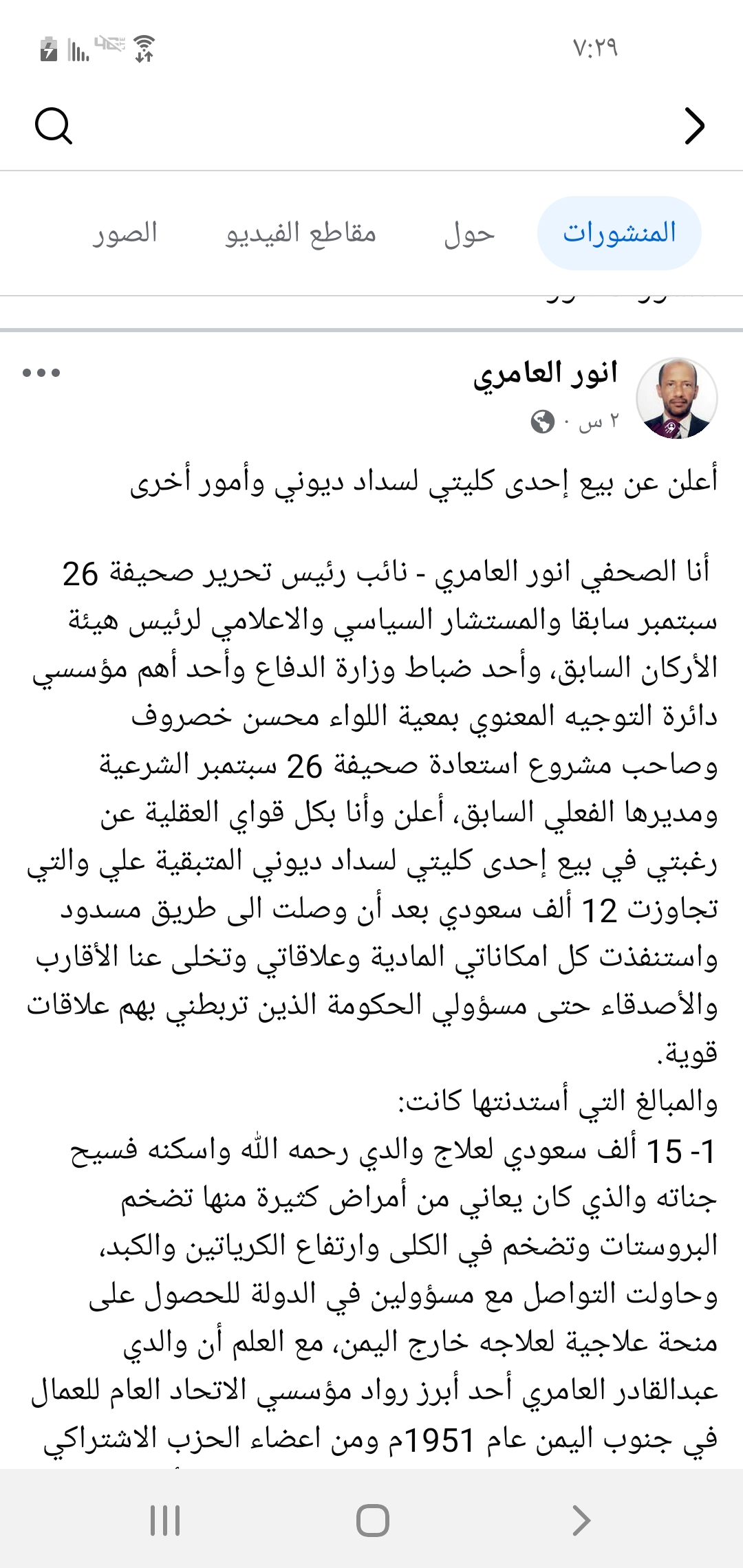Open the recent apps button
Image resolution: width=743 pixels, height=1568 pixels.
coord(165,1520)
